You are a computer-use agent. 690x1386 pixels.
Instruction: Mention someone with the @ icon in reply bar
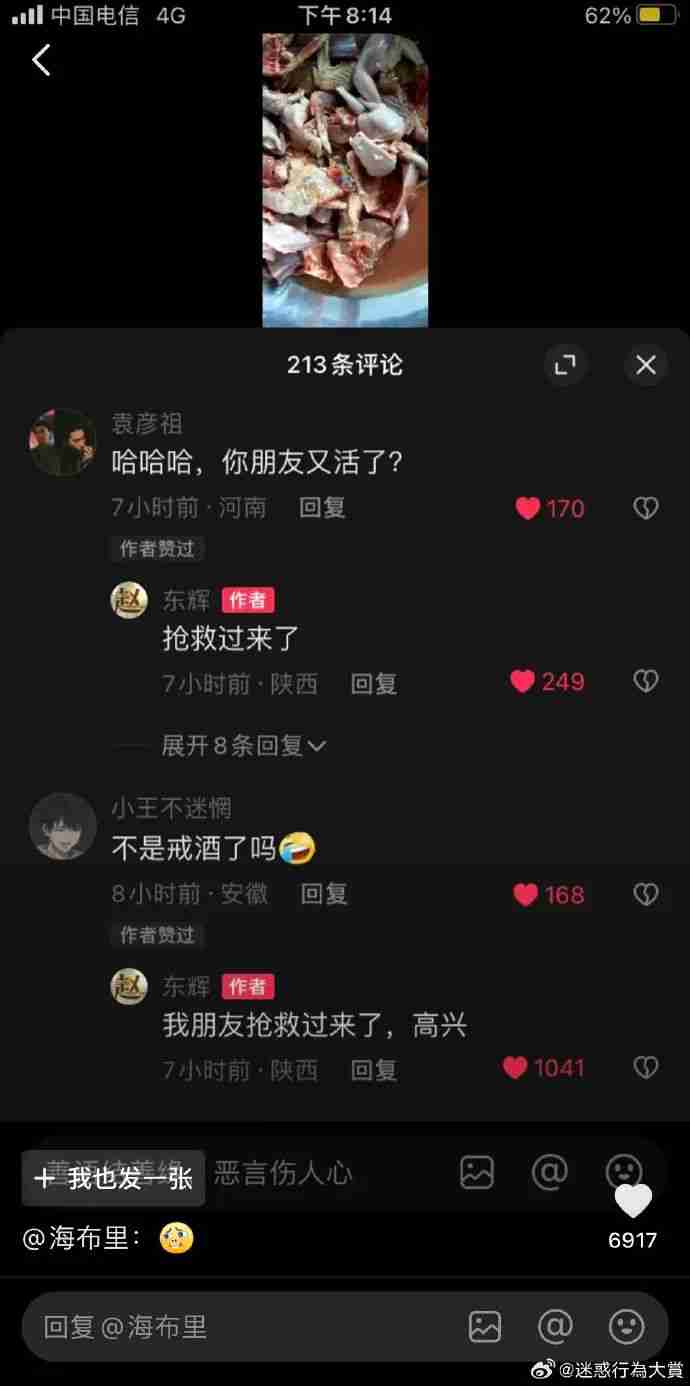[x=555, y=1327]
